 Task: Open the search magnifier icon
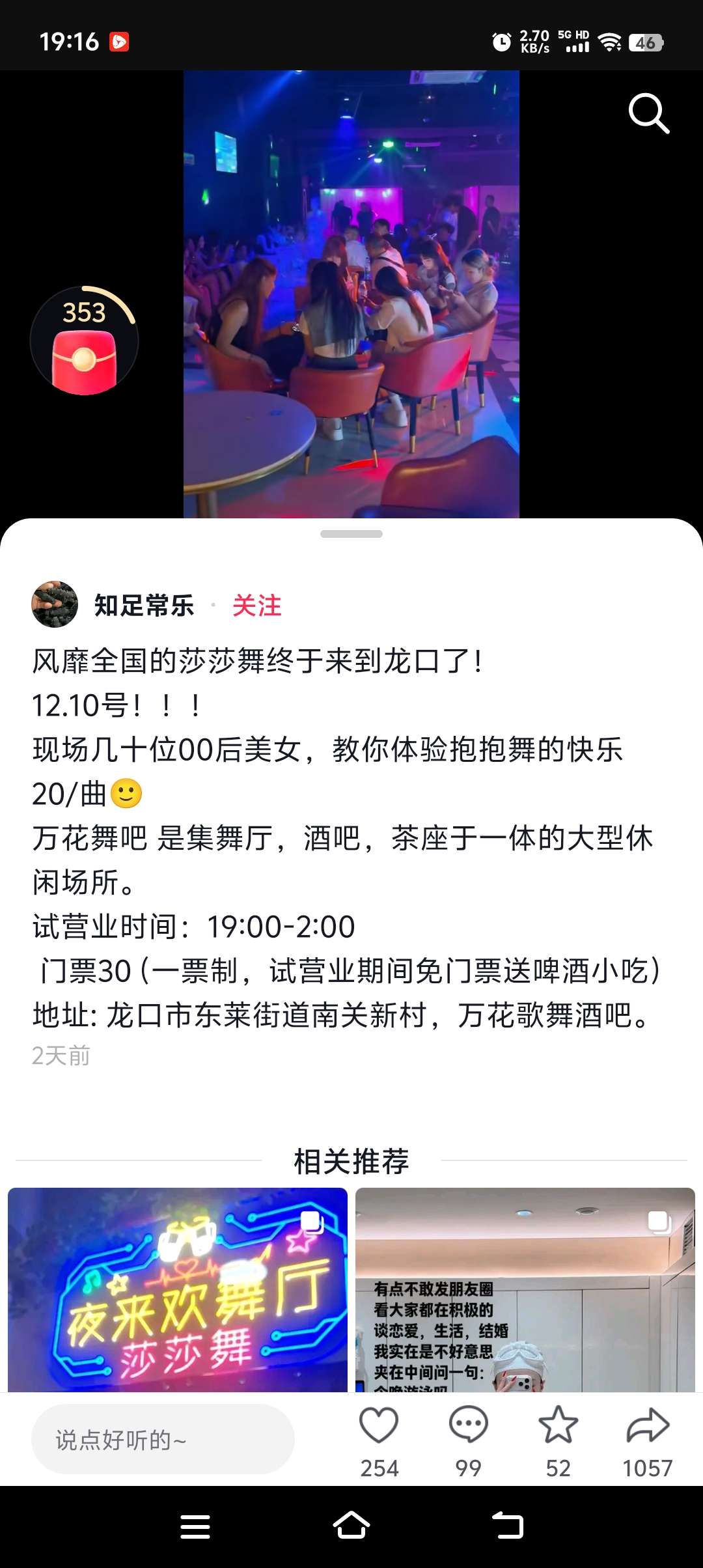pyautogui.click(x=648, y=113)
